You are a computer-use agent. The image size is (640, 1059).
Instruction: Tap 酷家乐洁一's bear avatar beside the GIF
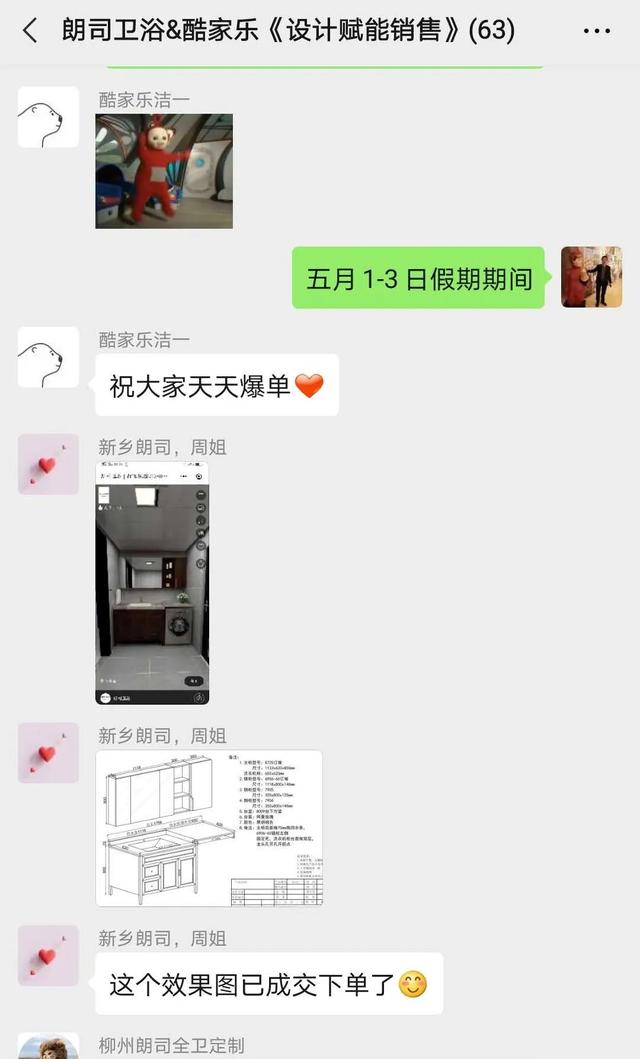[48, 117]
